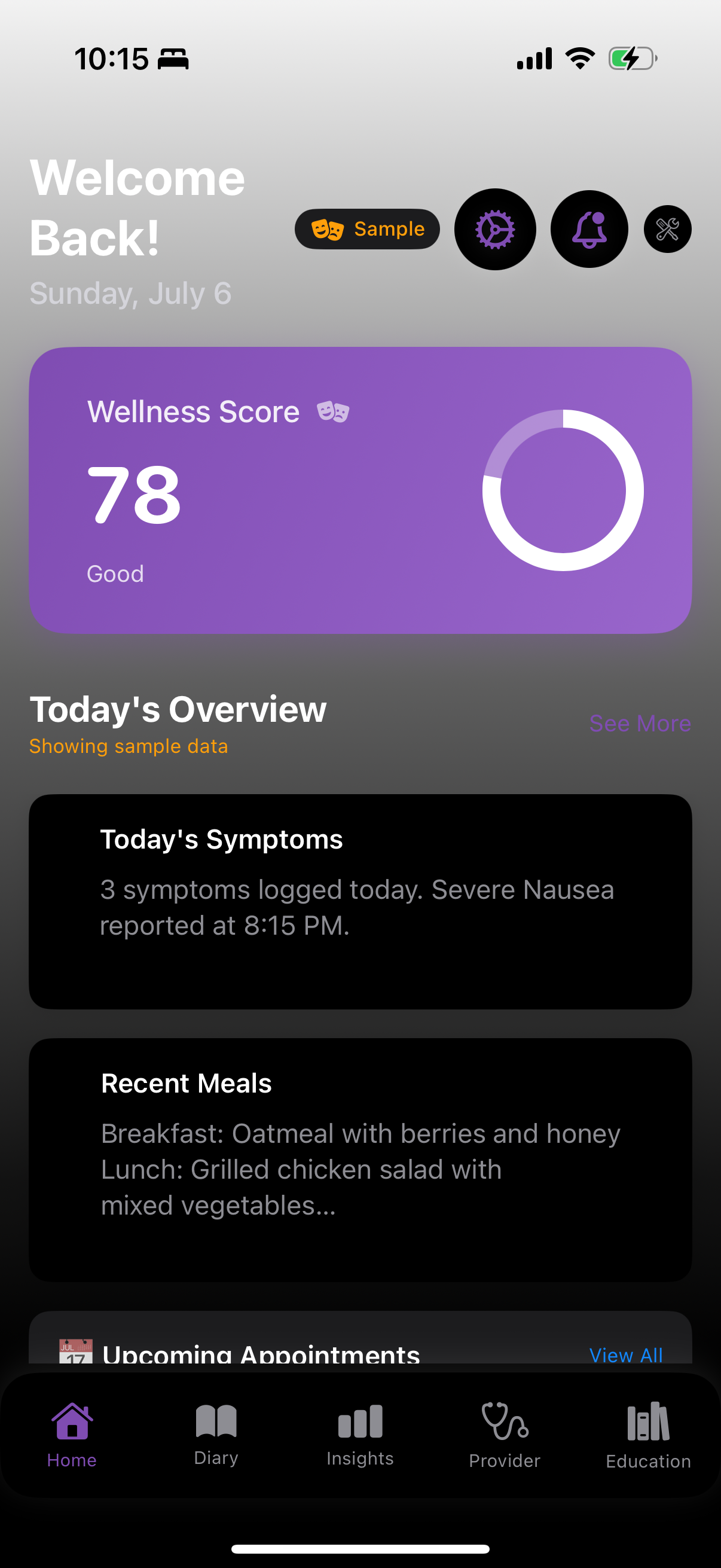Expand overview with See More

tap(639, 723)
